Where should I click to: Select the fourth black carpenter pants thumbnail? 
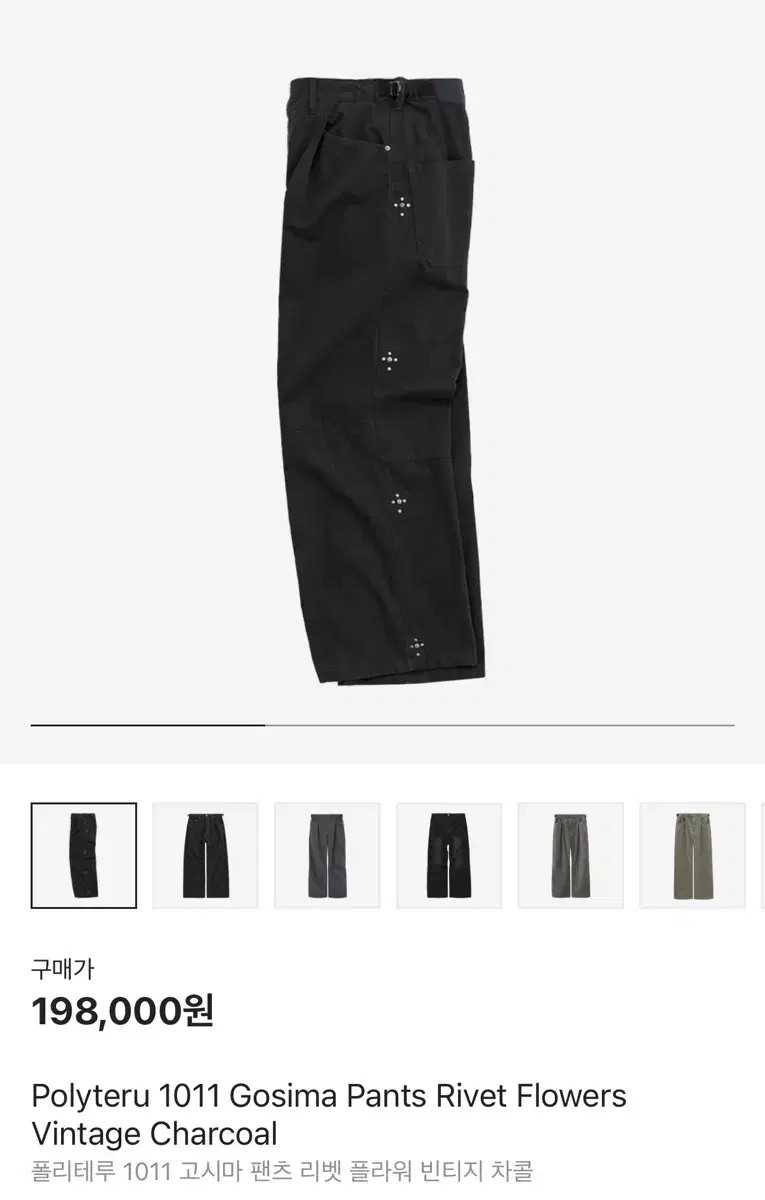[448, 855]
